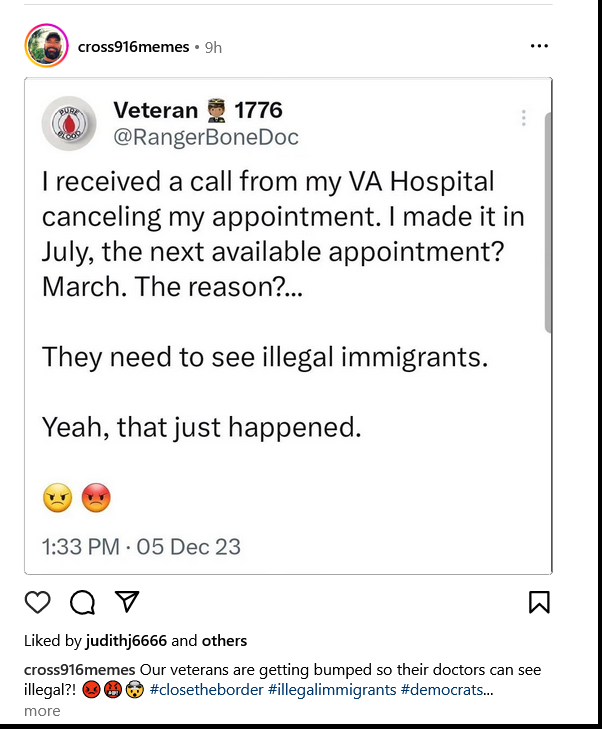Share the post via paper plane icon
Image resolution: width=602 pixels, height=729 pixels.
(126, 602)
